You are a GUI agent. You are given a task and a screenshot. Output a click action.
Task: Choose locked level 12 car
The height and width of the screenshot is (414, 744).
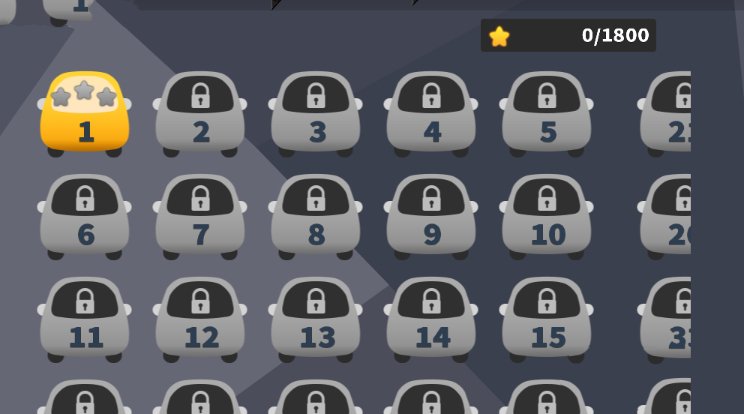pyautogui.click(x=200, y=320)
